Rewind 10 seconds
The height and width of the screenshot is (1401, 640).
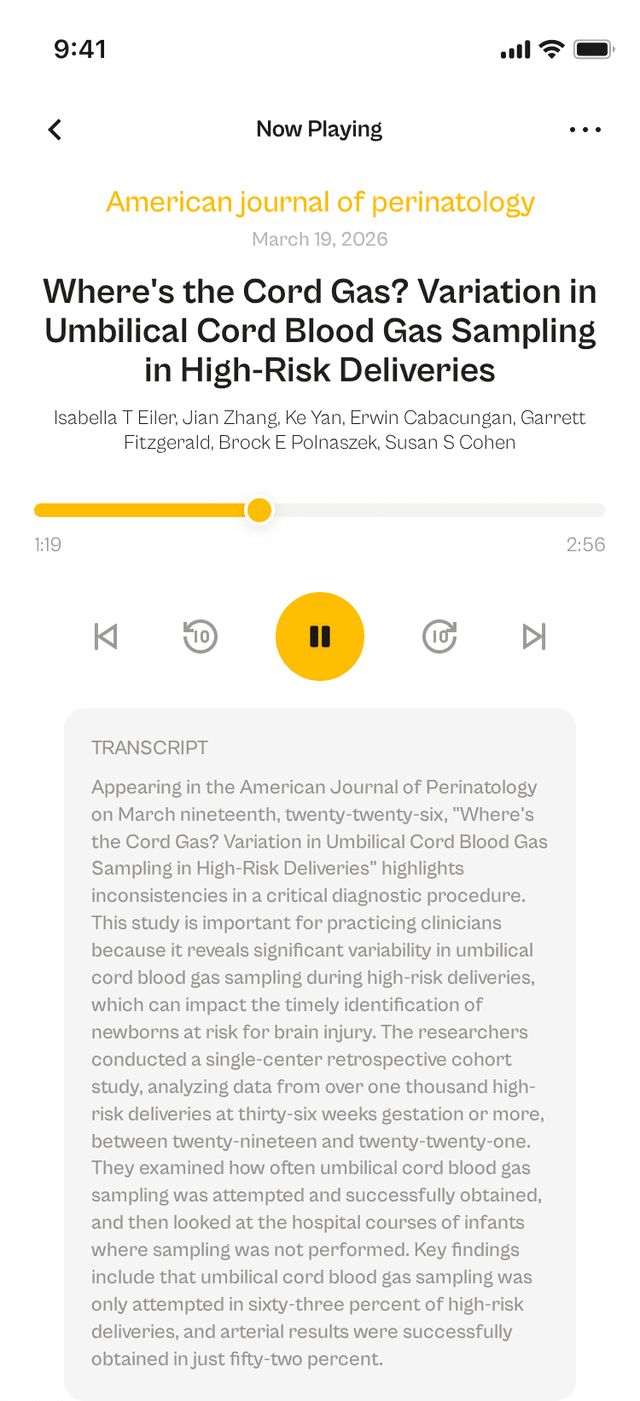[x=200, y=636]
